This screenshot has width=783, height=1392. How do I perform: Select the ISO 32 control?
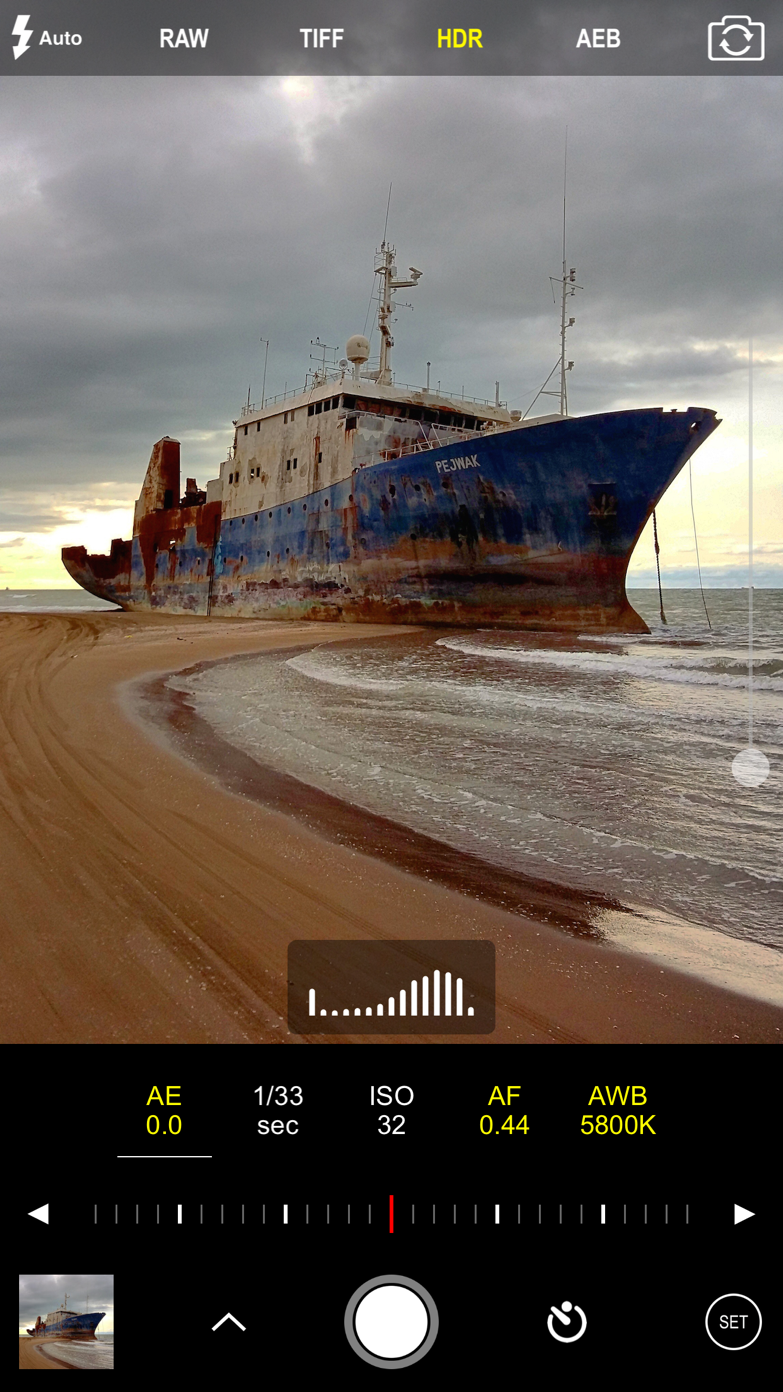tap(391, 1111)
